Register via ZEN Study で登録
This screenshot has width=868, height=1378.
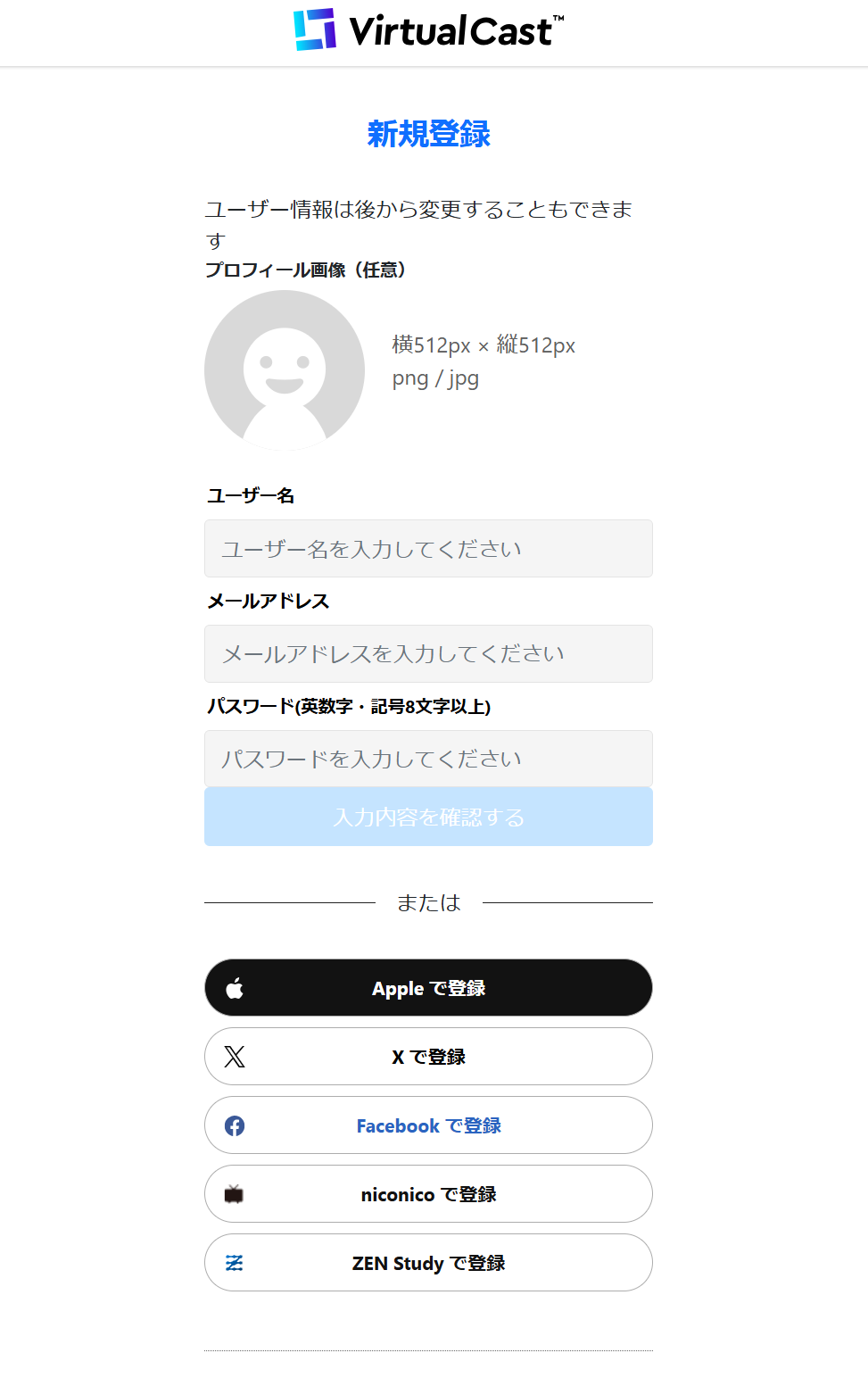click(x=428, y=1263)
